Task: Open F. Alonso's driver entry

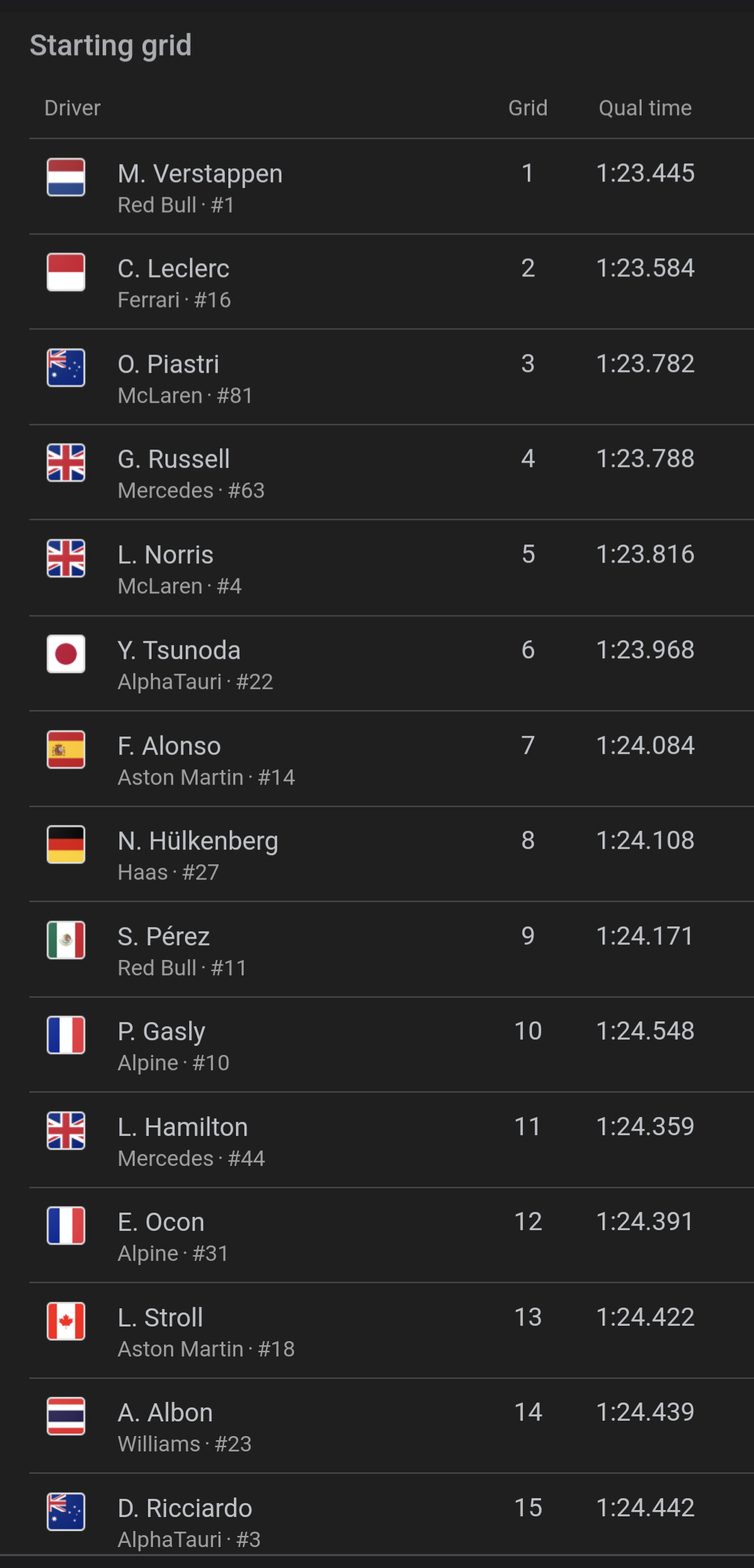Action: (392, 760)
